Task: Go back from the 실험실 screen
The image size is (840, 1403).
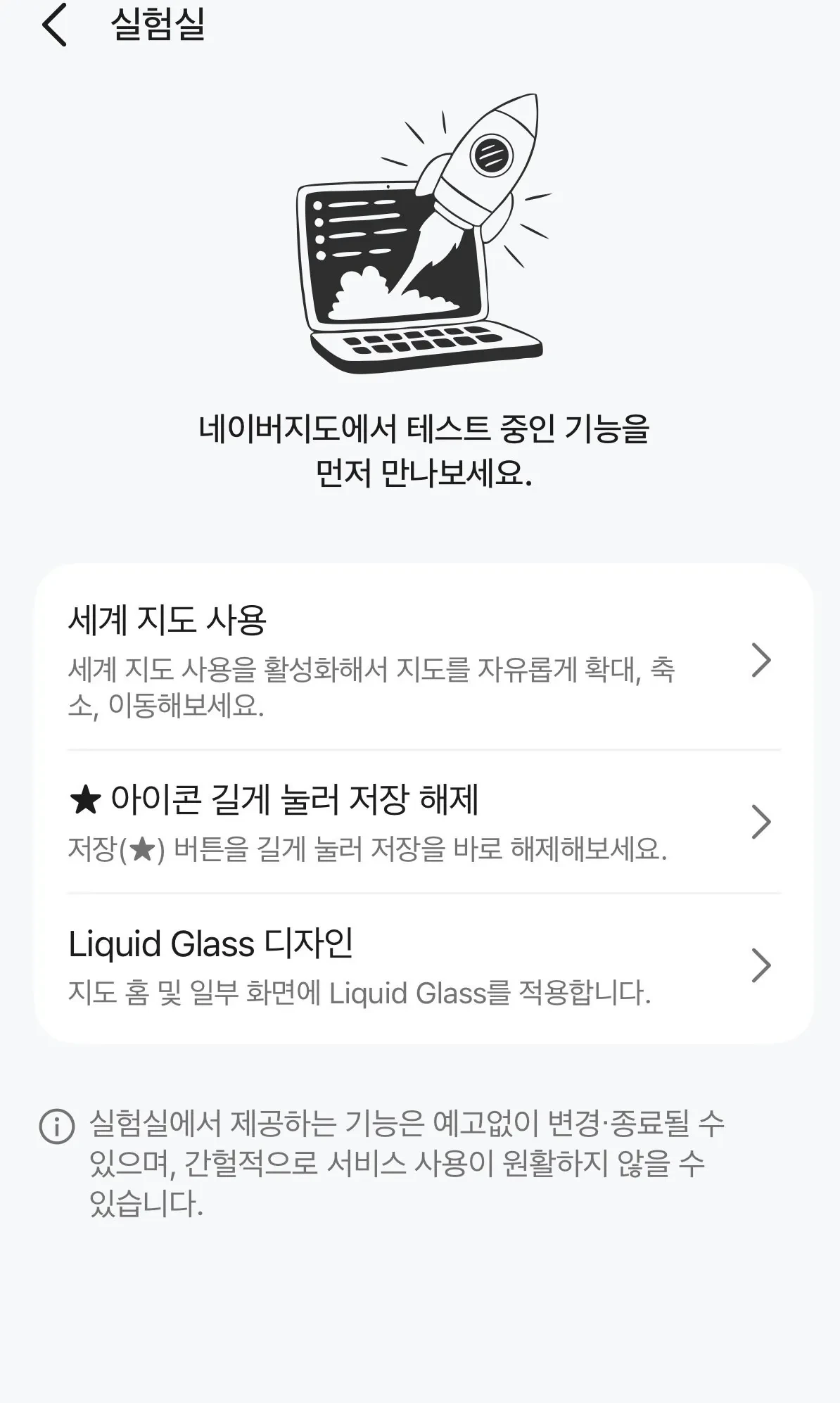Action: coord(54,25)
